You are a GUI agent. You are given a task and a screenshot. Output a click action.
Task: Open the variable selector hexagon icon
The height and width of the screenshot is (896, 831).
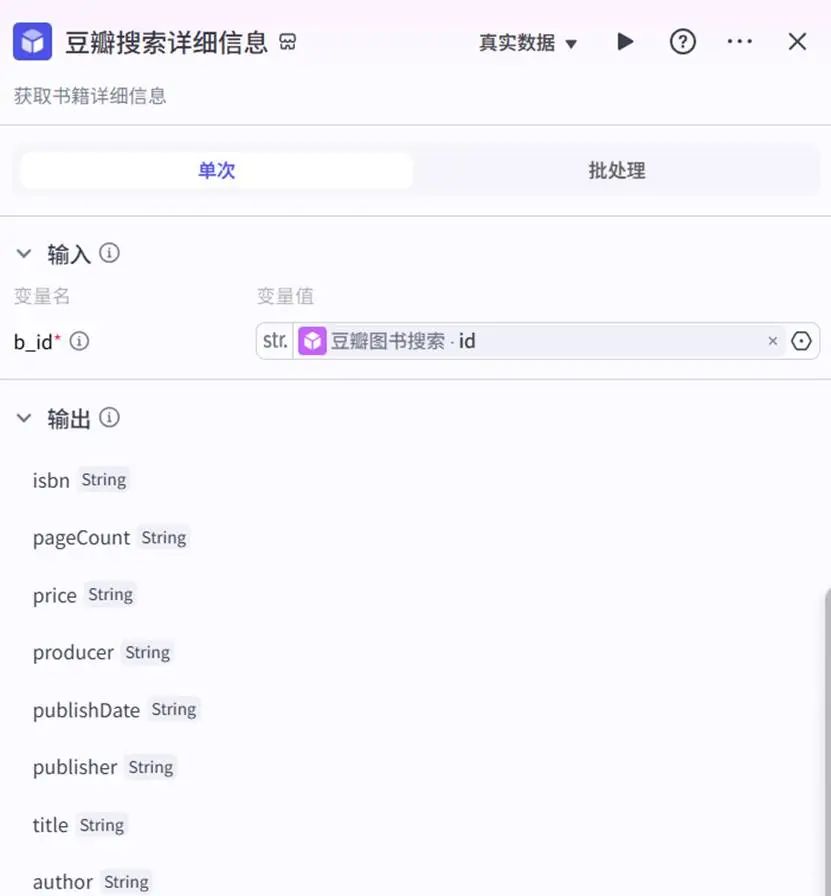click(x=801, y=341)
